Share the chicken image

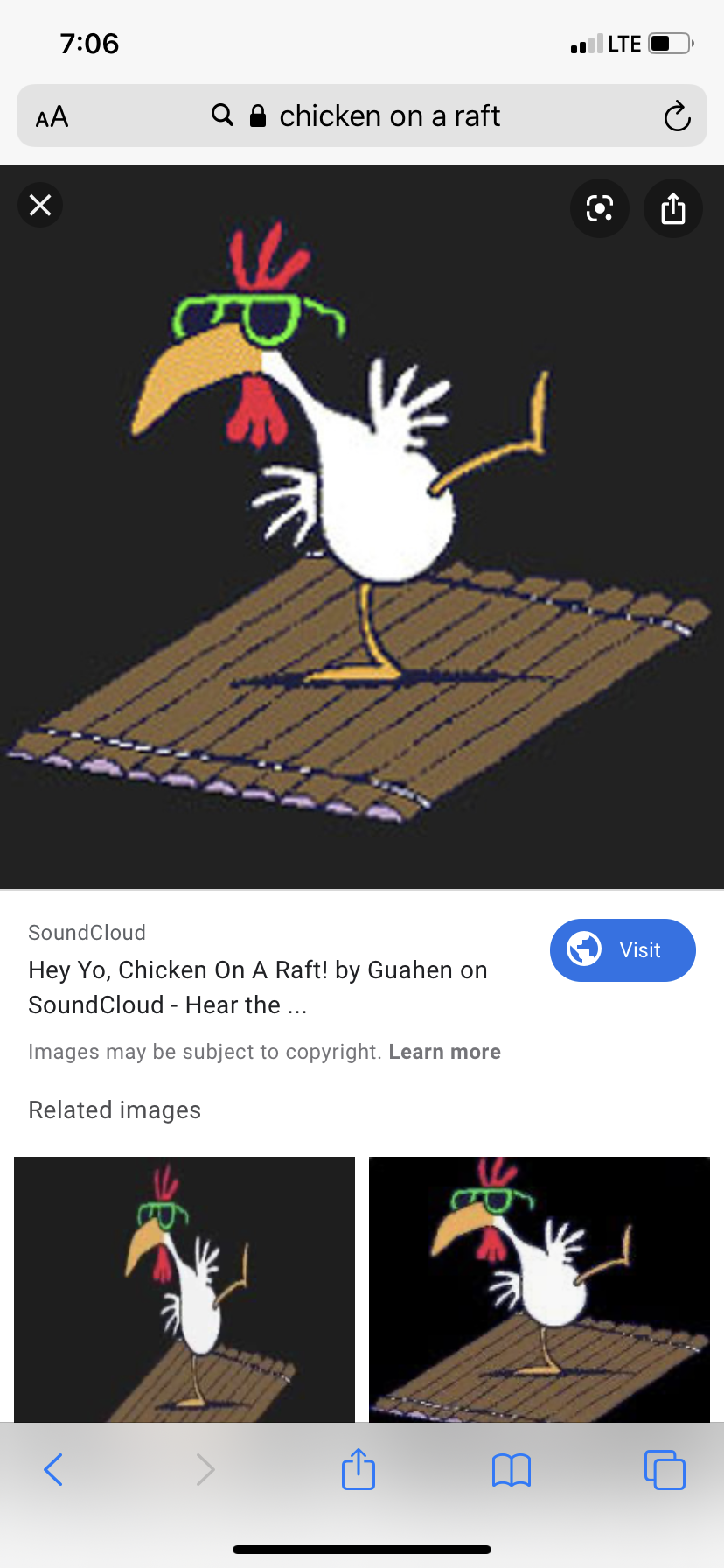[x=672, y=208]
